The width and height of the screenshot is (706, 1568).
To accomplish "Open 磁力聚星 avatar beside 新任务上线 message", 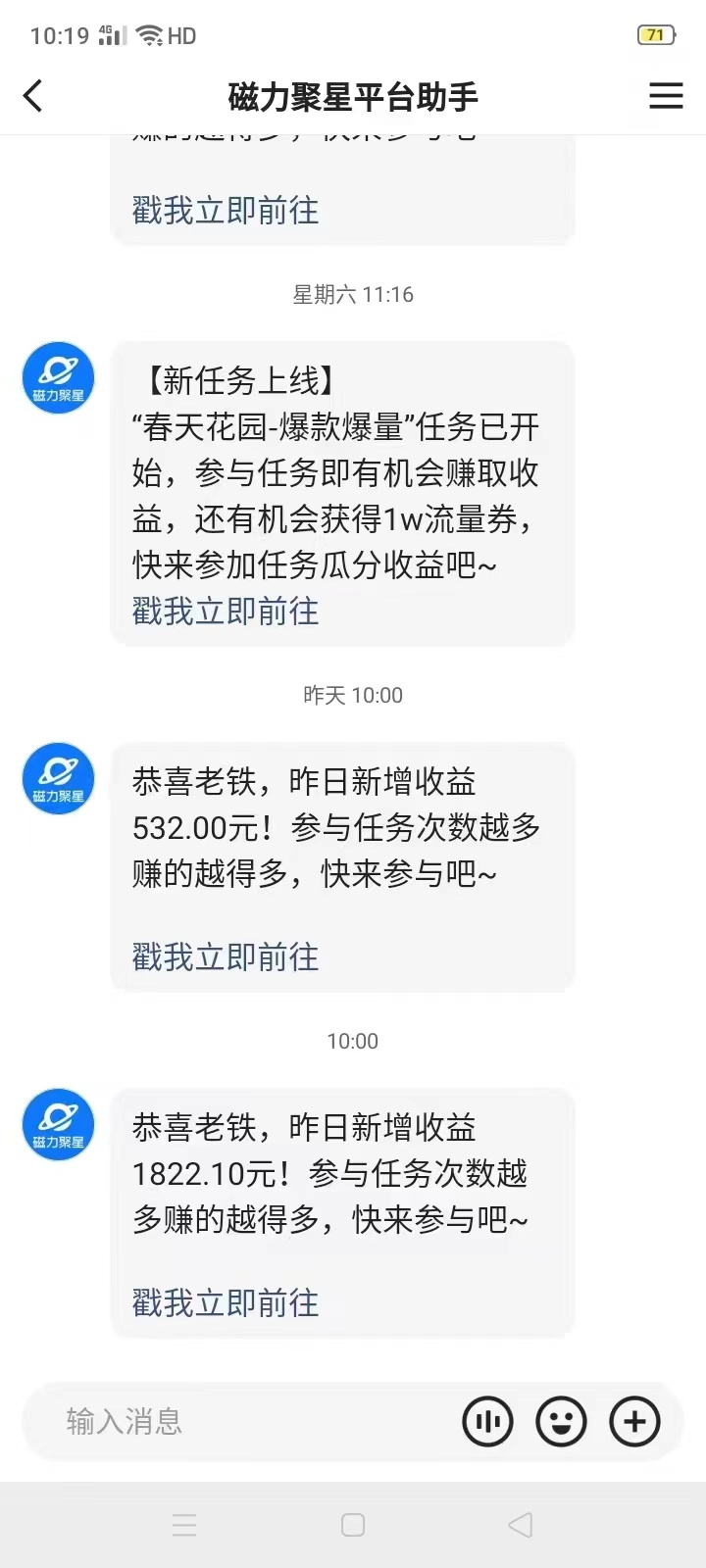I will [58, 377].
